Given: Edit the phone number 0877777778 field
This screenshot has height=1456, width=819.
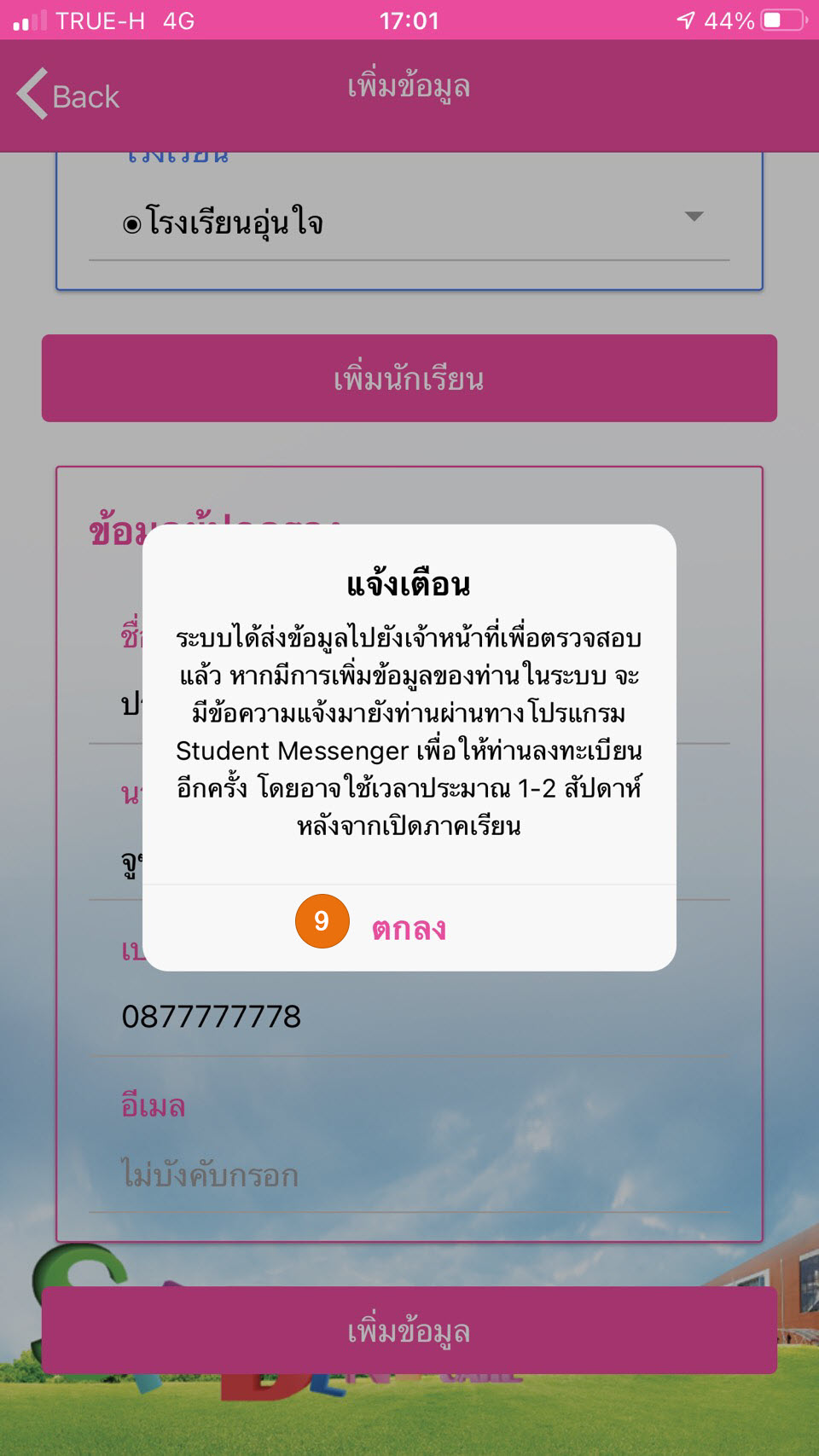Looking at the screenshot, I should (x=409, y=1017).
